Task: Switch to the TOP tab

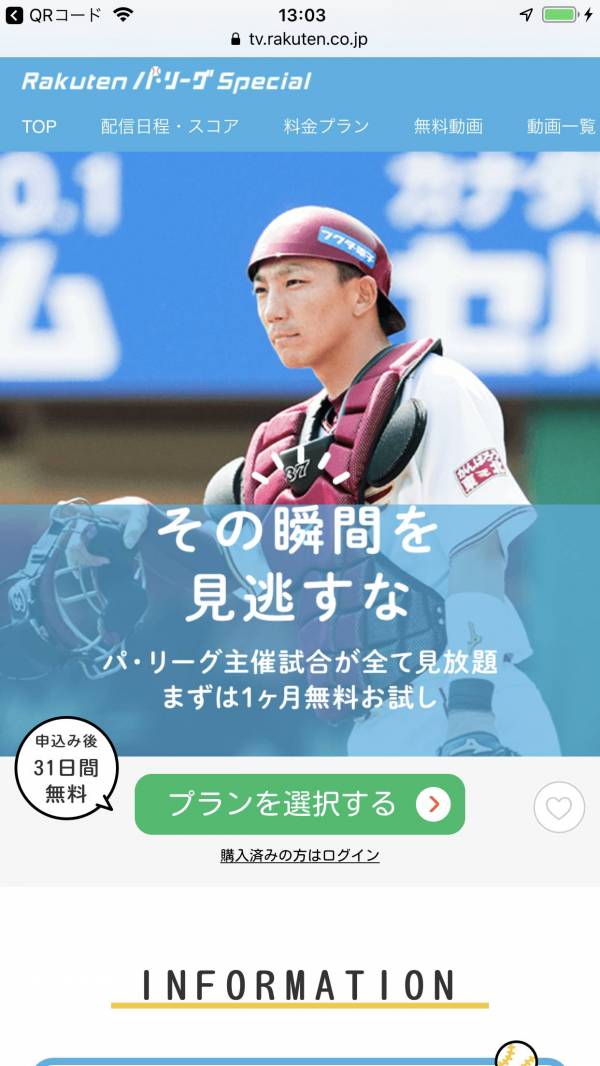Action: pyautogui.click(x=39, y=126)
